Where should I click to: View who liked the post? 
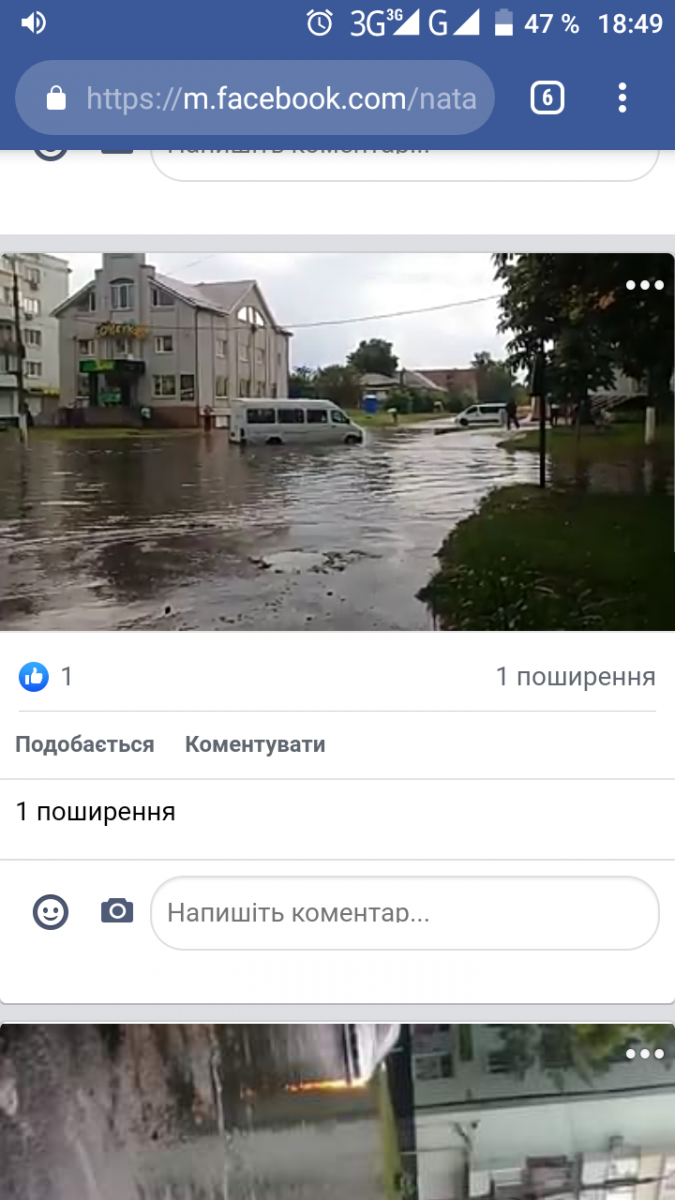click(46, 677)
